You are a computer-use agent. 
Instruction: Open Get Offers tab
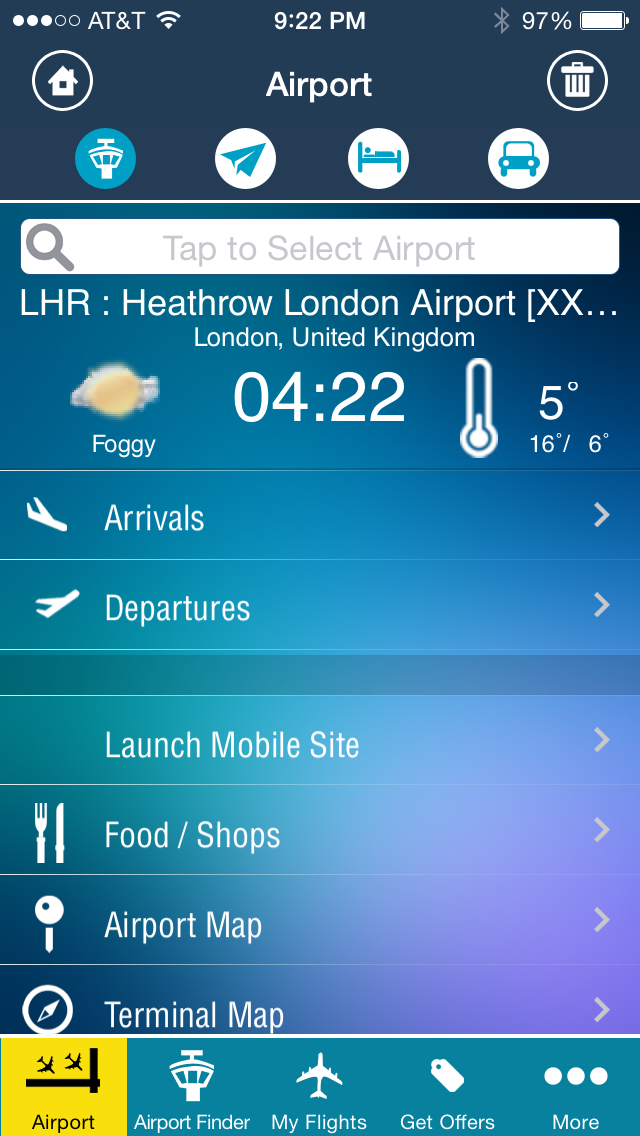point(447,1087)
